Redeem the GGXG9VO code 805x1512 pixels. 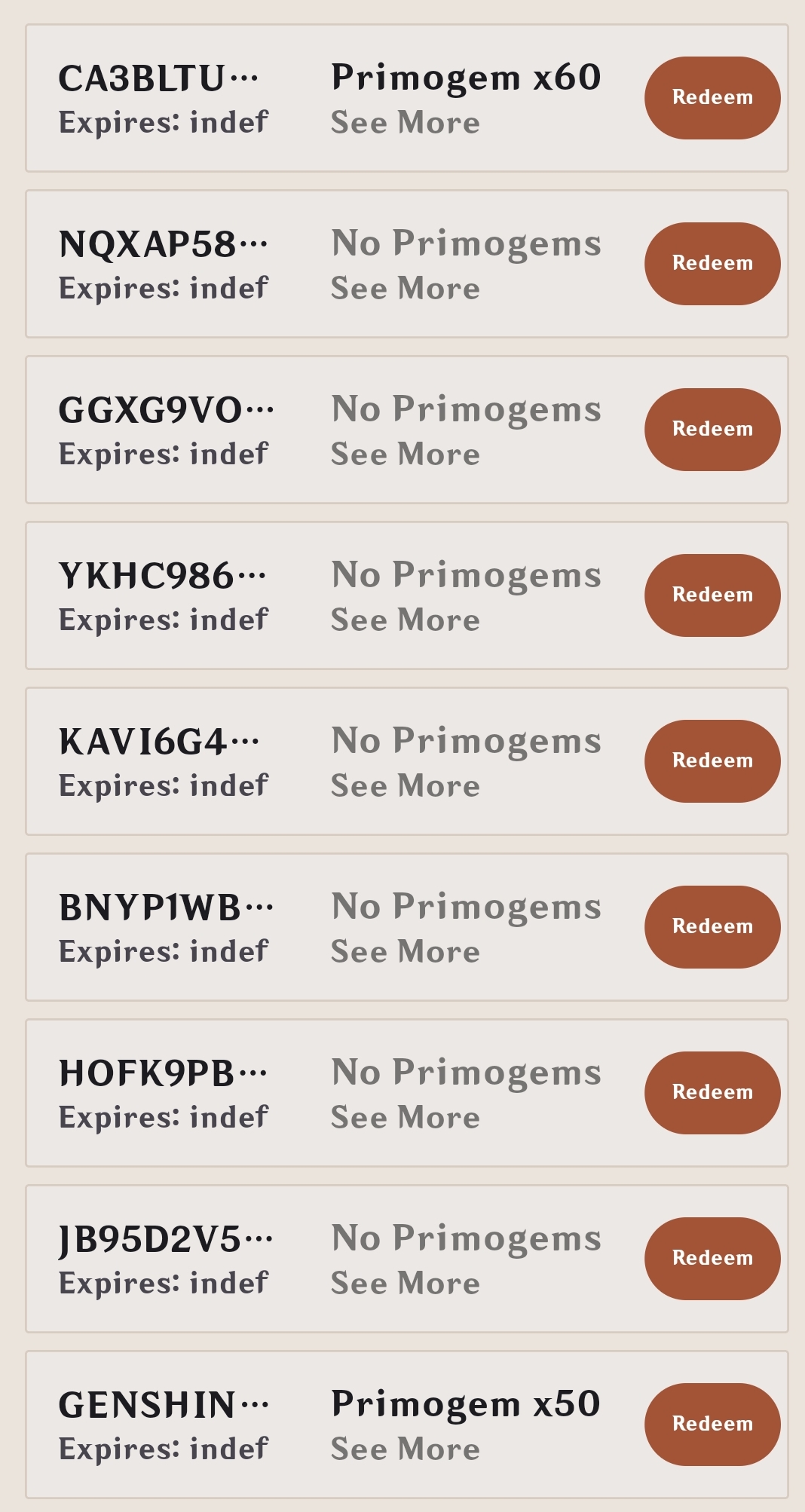(712, 430)
